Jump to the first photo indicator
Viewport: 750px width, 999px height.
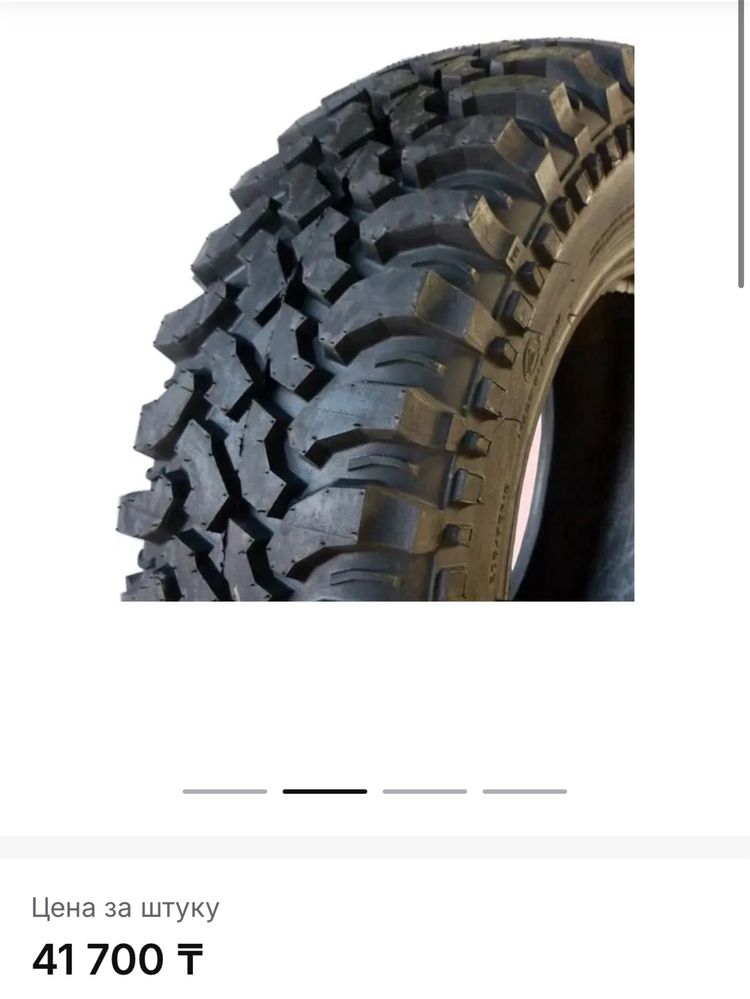point(225,791)
